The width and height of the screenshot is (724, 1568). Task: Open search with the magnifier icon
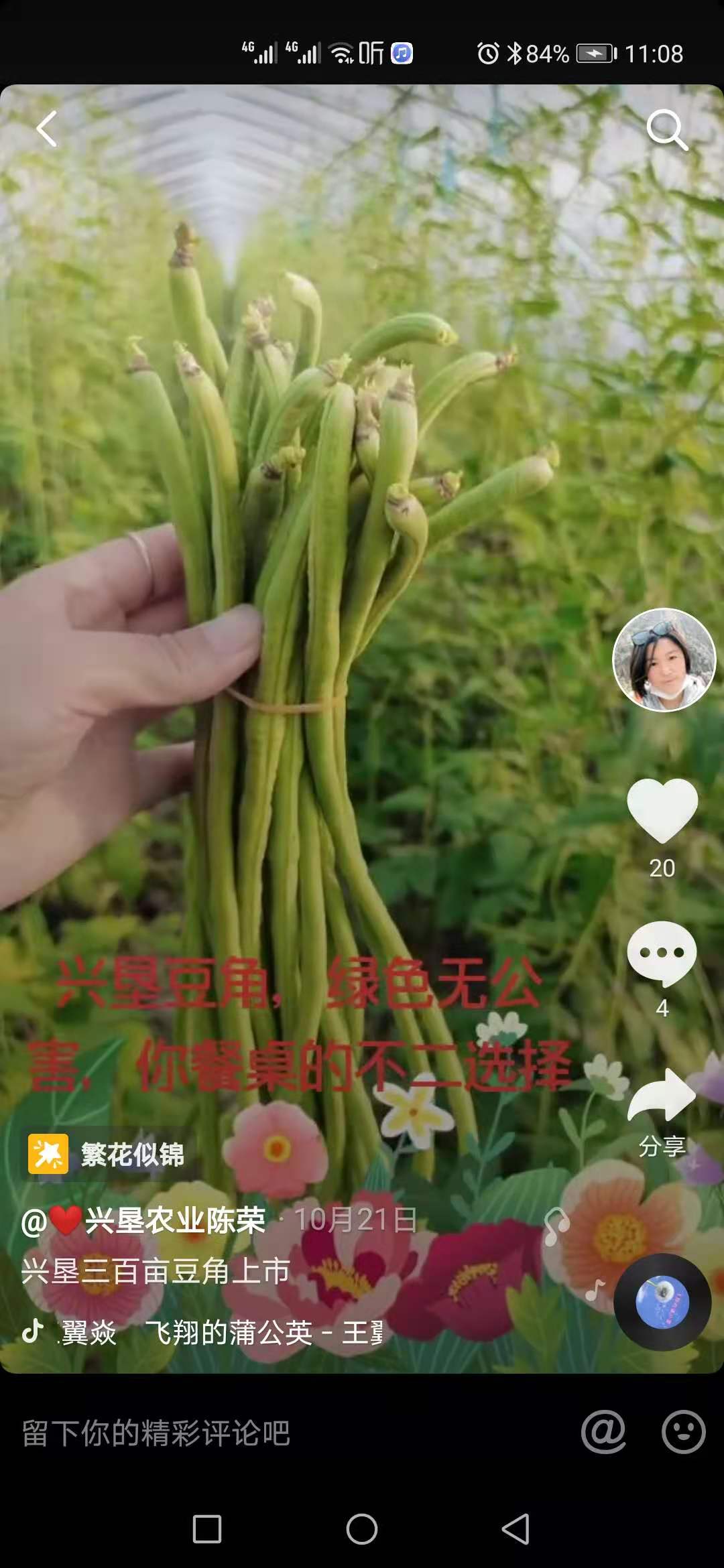(666, 130)
